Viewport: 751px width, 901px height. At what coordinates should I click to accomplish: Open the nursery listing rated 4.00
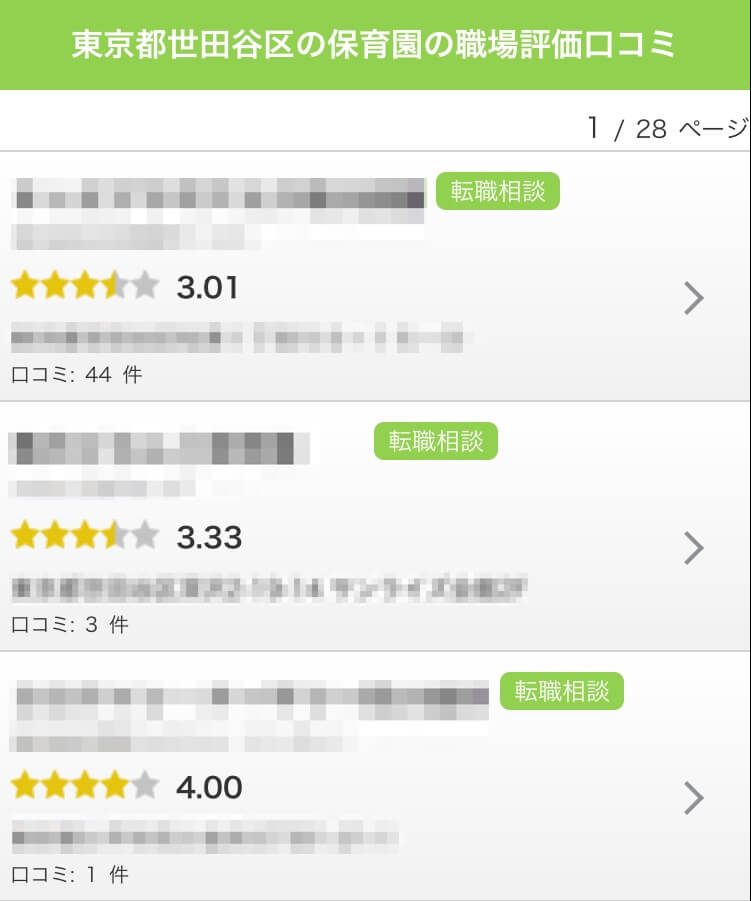click(x=693, y=798)
